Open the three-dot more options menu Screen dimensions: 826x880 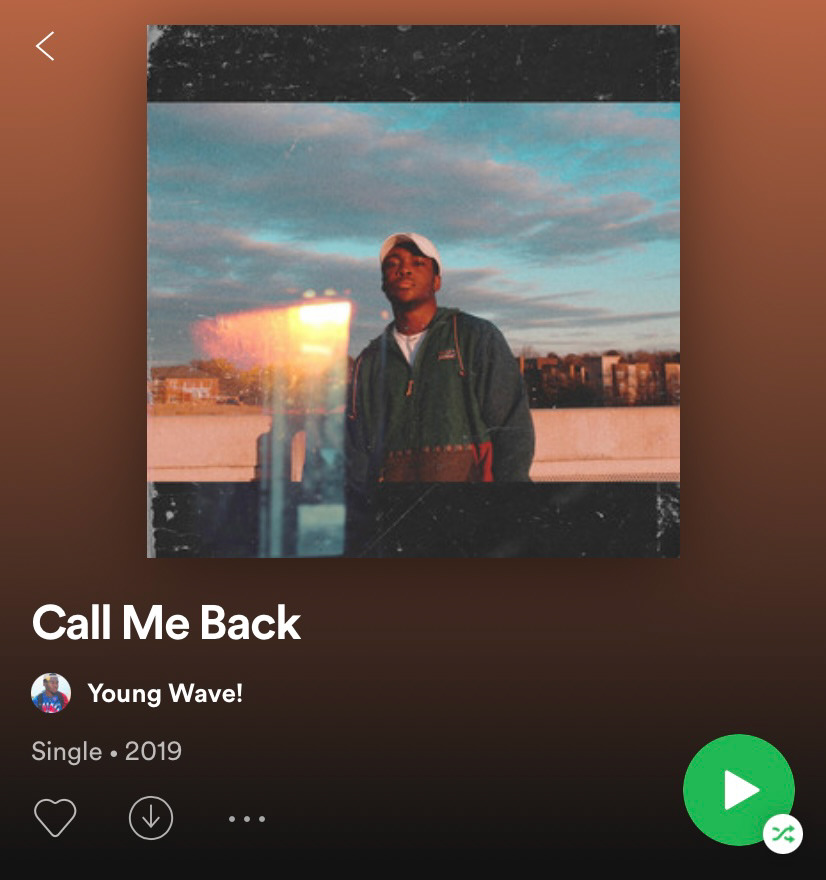point(247,819)
